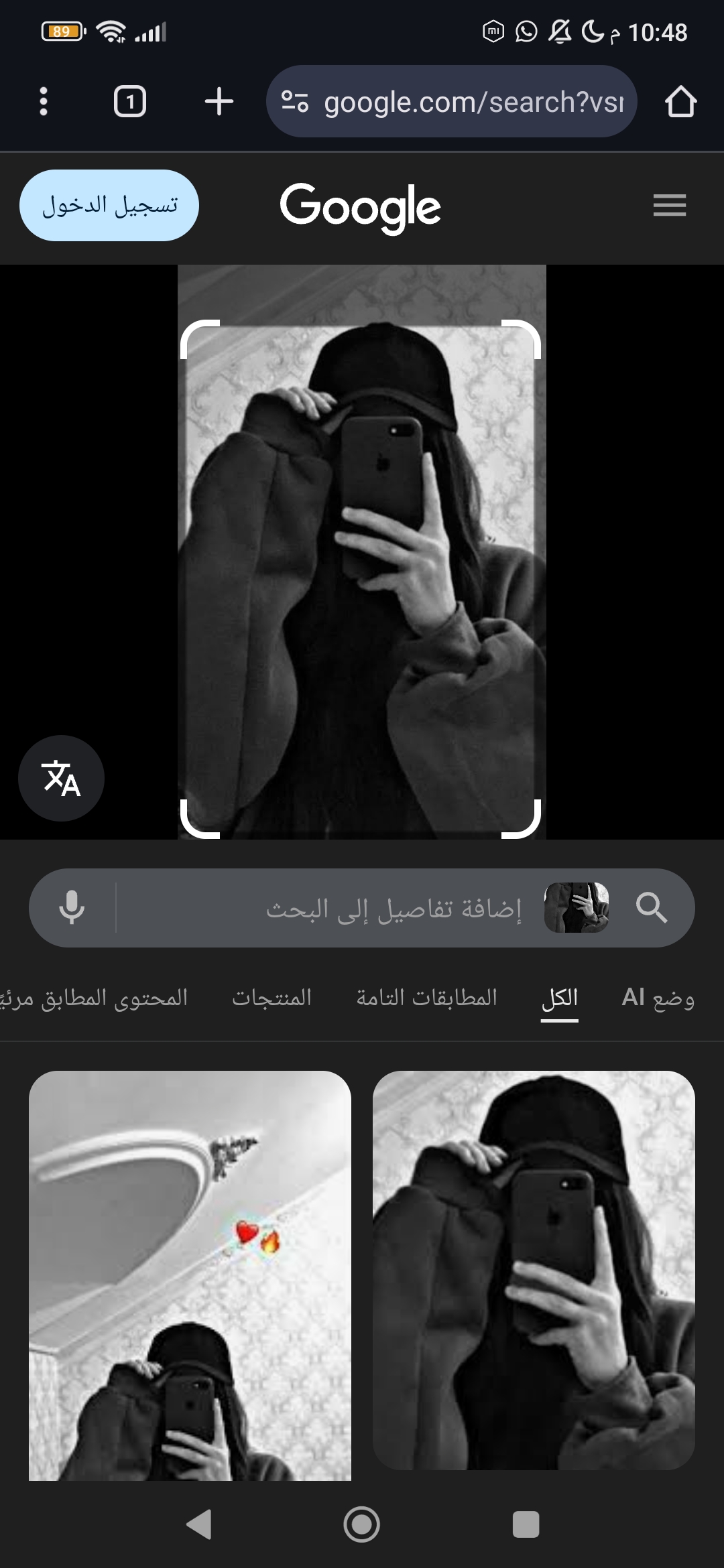Screen dimensions: 724x1568
Task: Tap the magnifier search icon
Action: tap(651, 908)
